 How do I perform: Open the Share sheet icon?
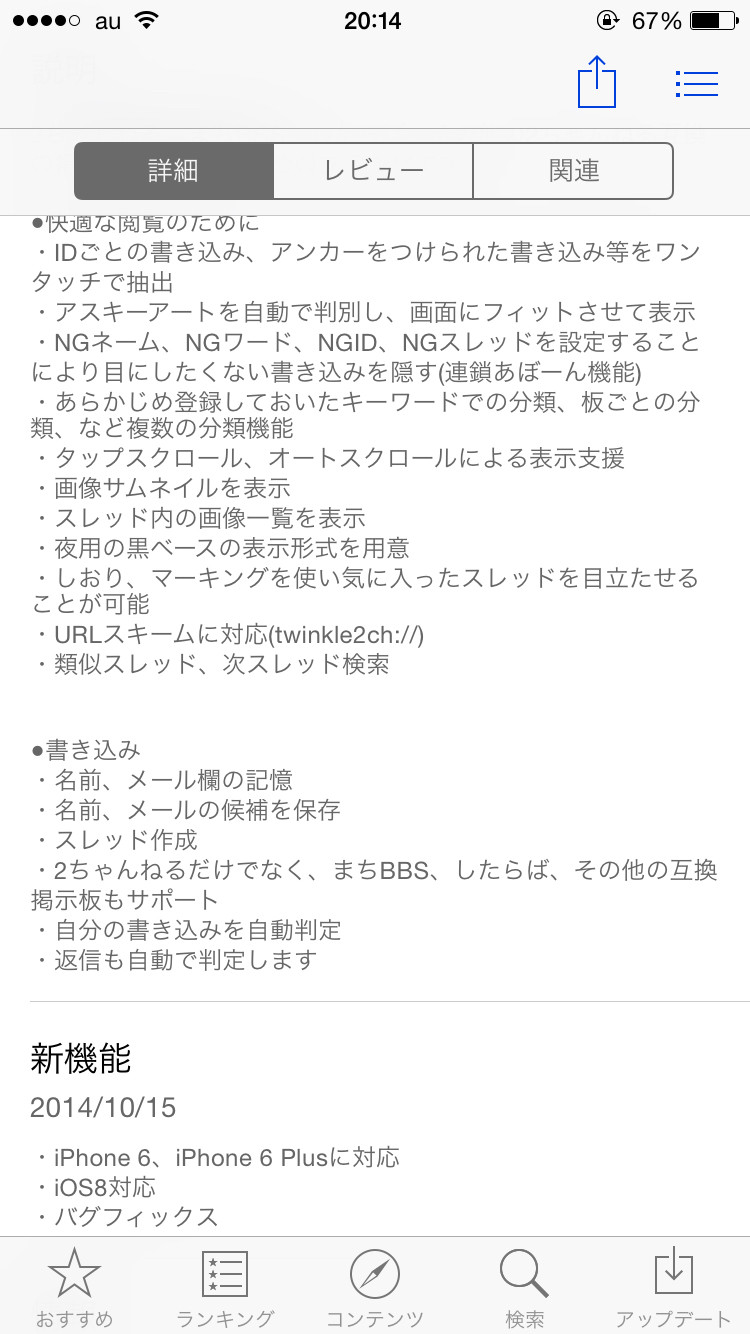(597, 83)
